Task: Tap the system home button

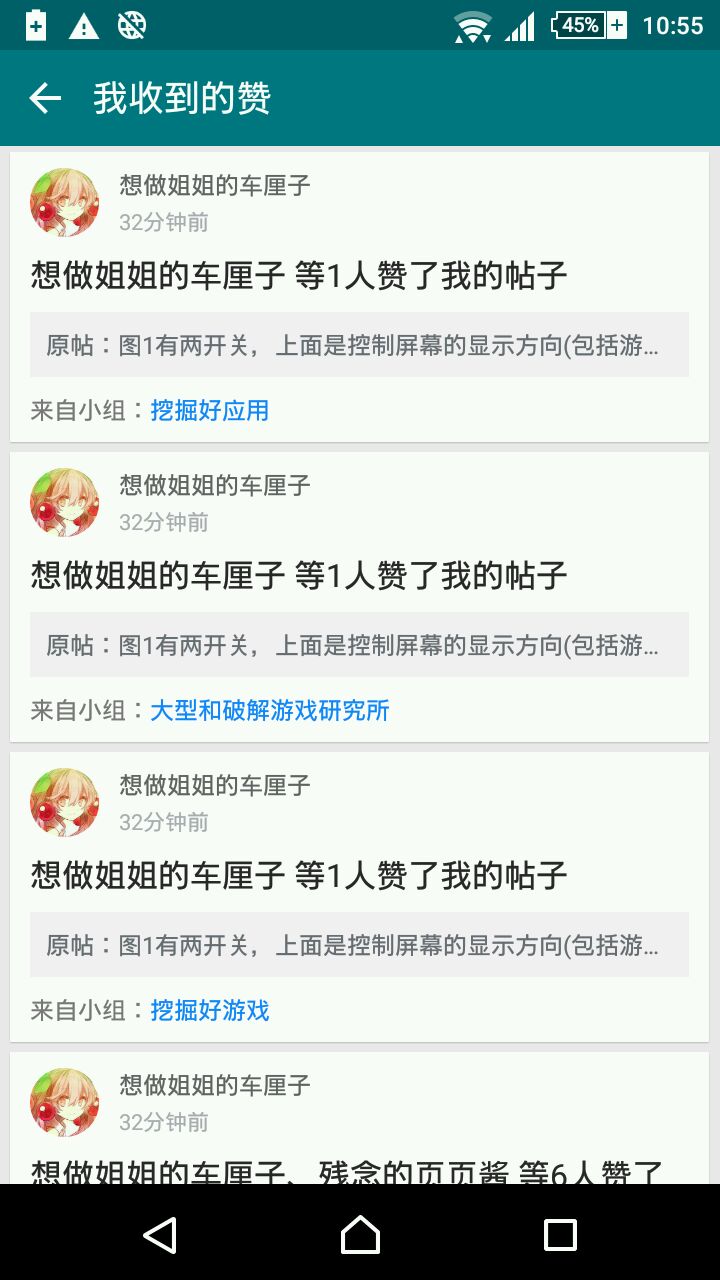Action: [x=360, y=1235]
